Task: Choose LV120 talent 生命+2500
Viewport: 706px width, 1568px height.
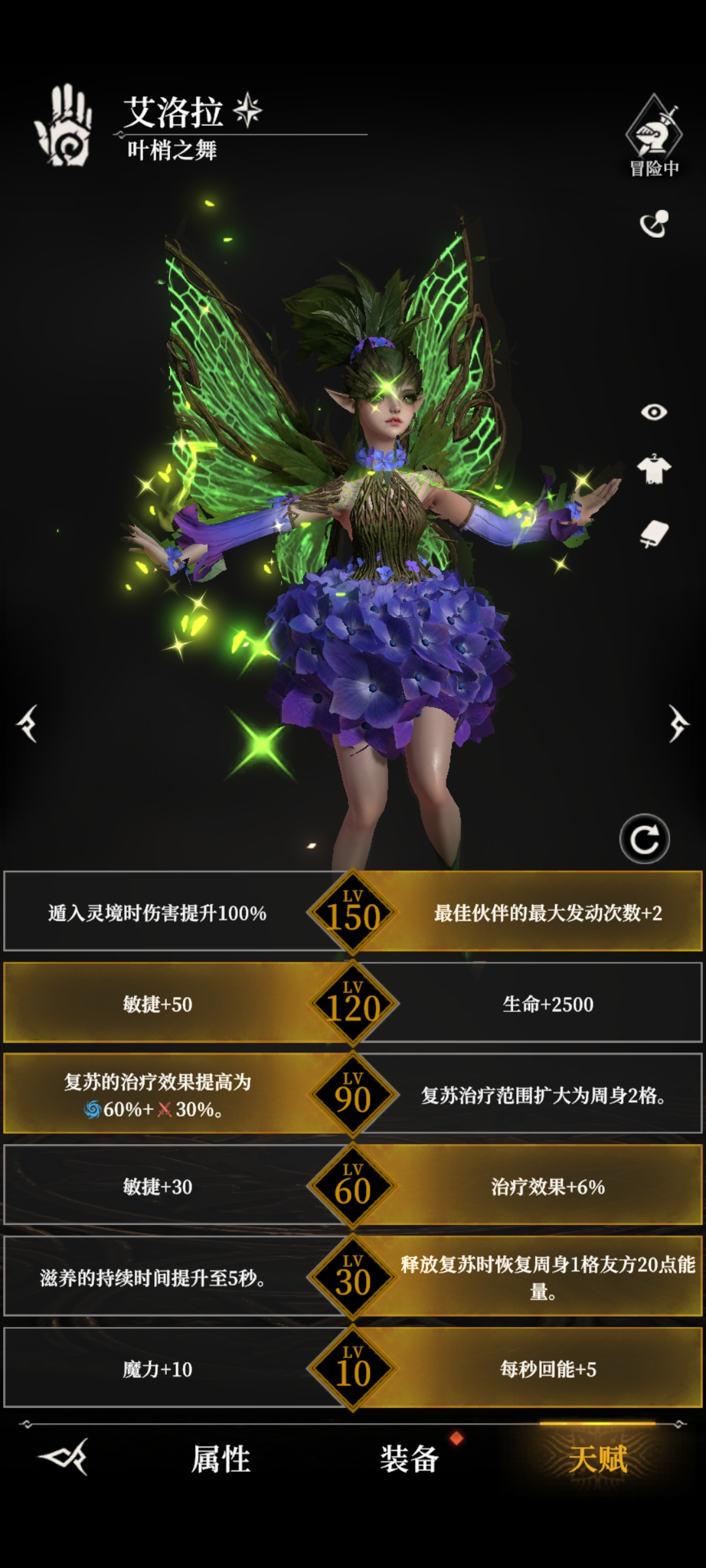Action: pyautogui.click(x=548, y=1004)
